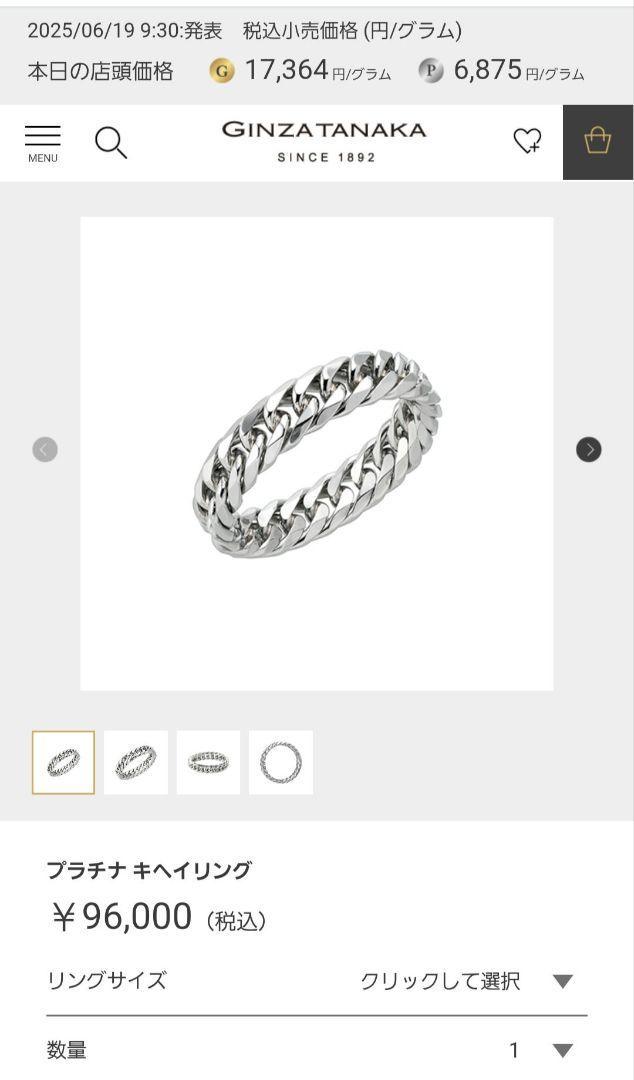Select the second ring thumbnail

[136, 762]
